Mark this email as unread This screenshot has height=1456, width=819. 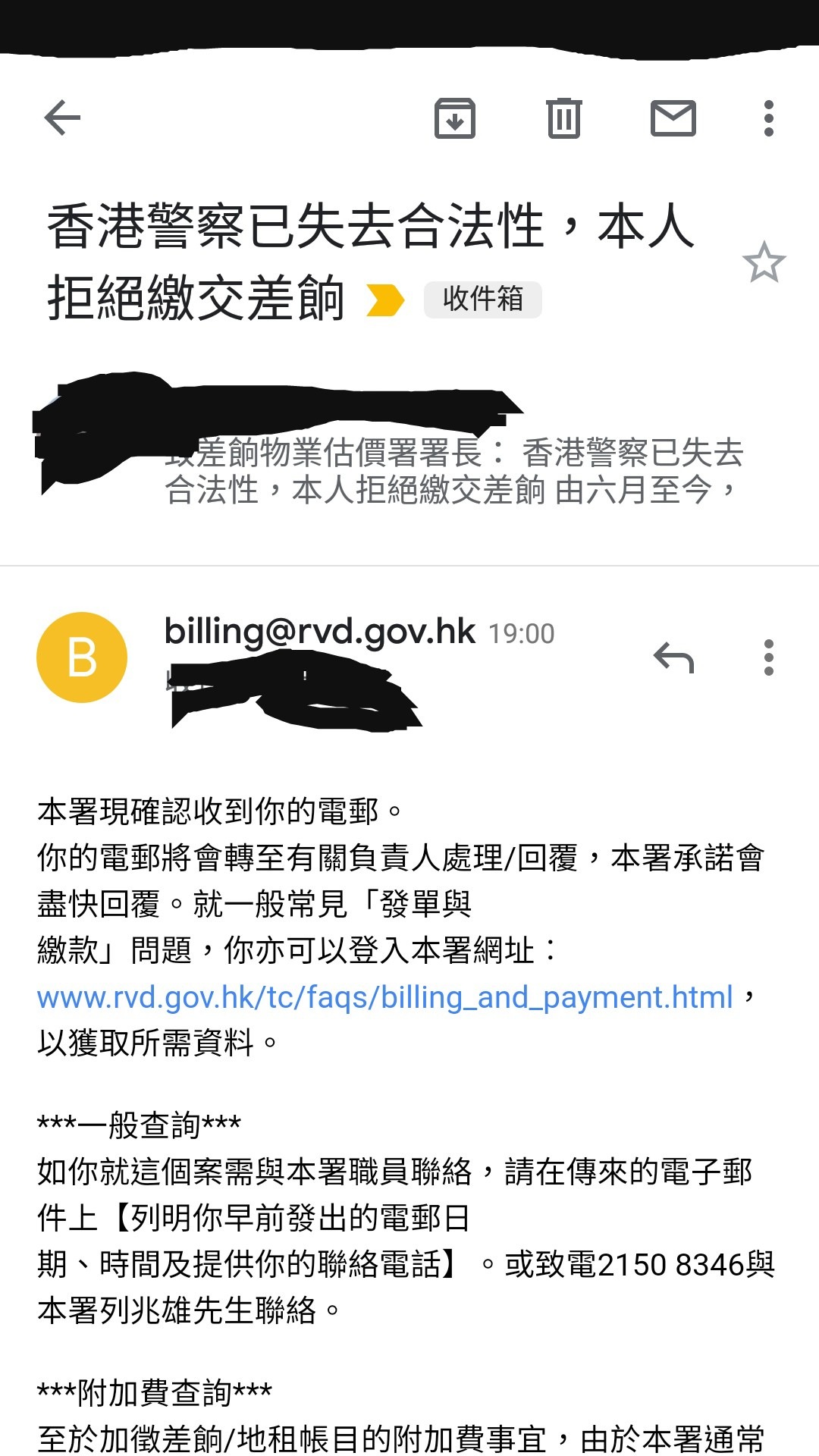(x=673, y=118)
